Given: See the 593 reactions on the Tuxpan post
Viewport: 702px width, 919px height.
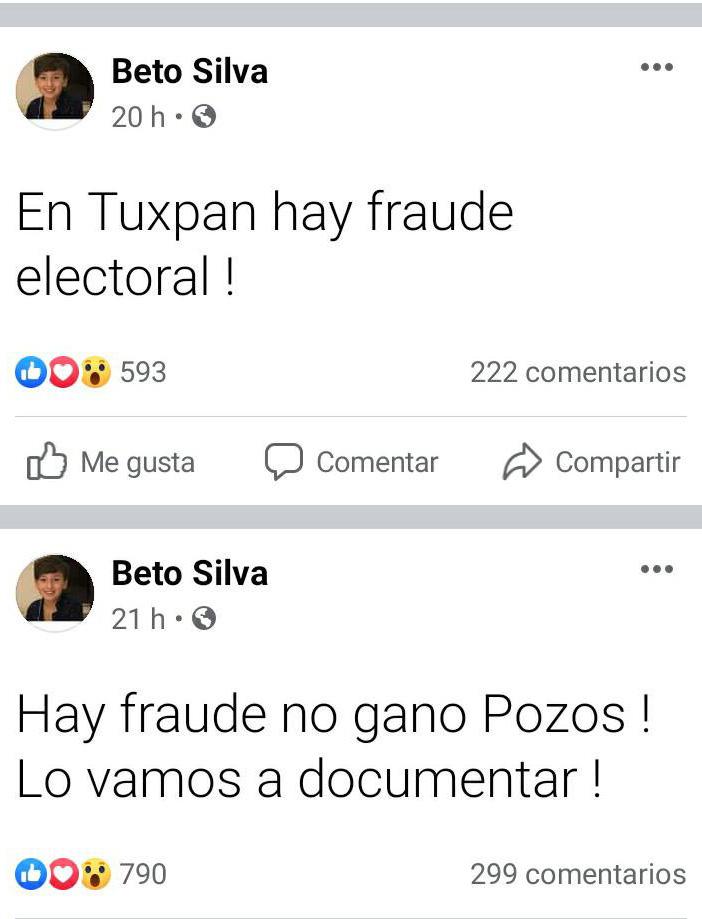Looking at the screenshot, I should [x=90, y=373].
